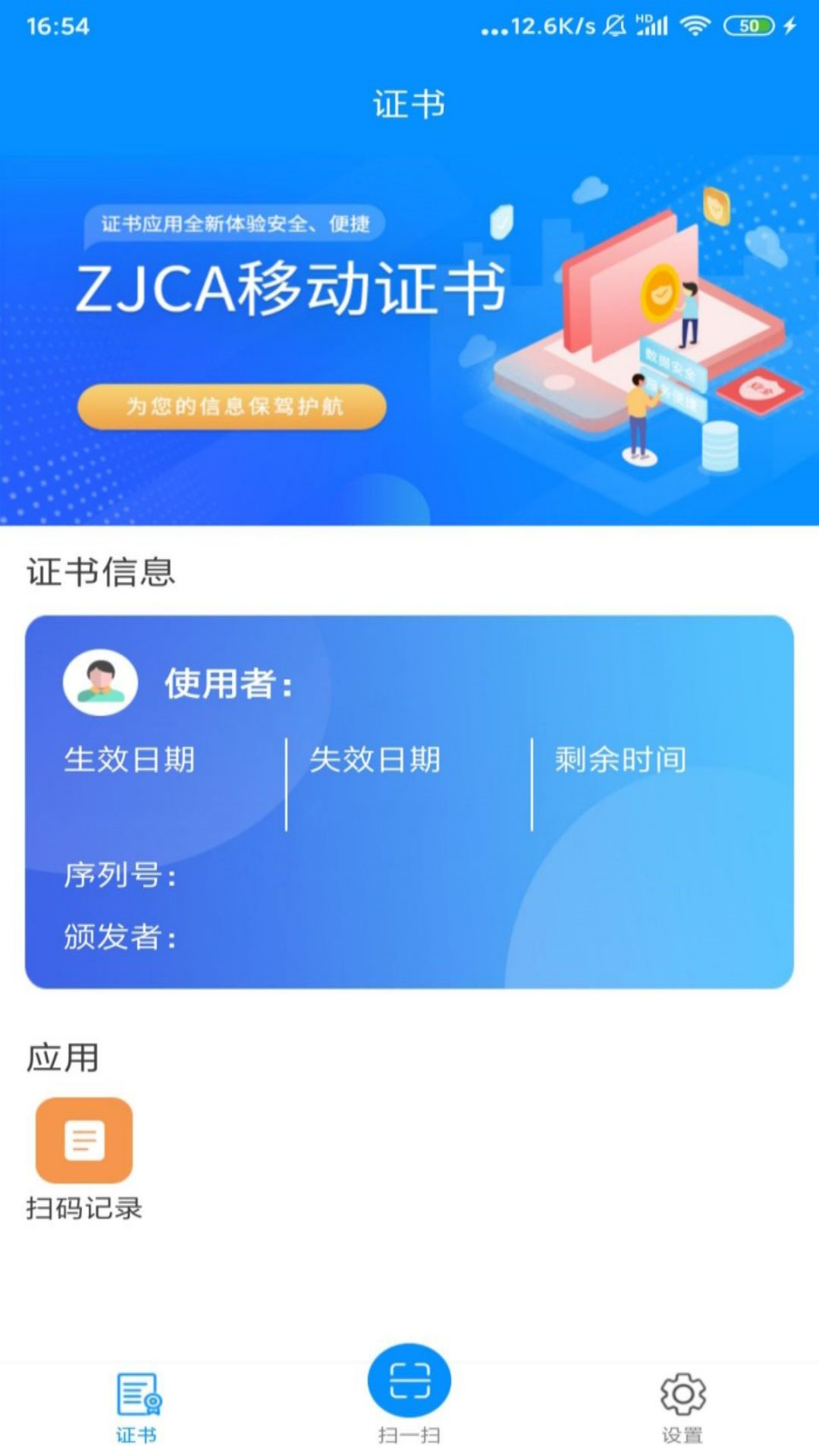Tap the 扫一扫 scan icon in bottom bar
The image size is (819, 1456).
click(x=409, y=1382)
